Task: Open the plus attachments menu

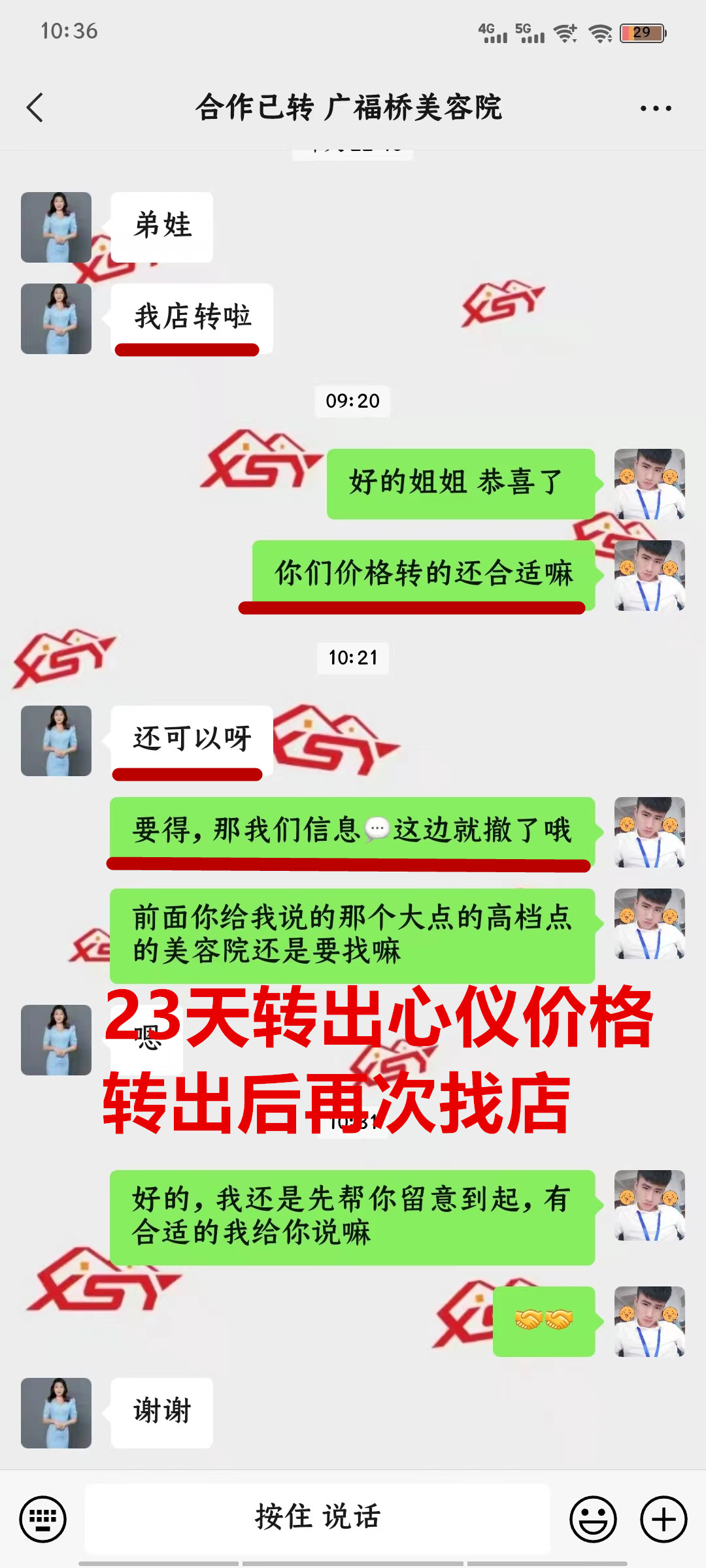Action: pyautogui.click(x=663, y=1519)
